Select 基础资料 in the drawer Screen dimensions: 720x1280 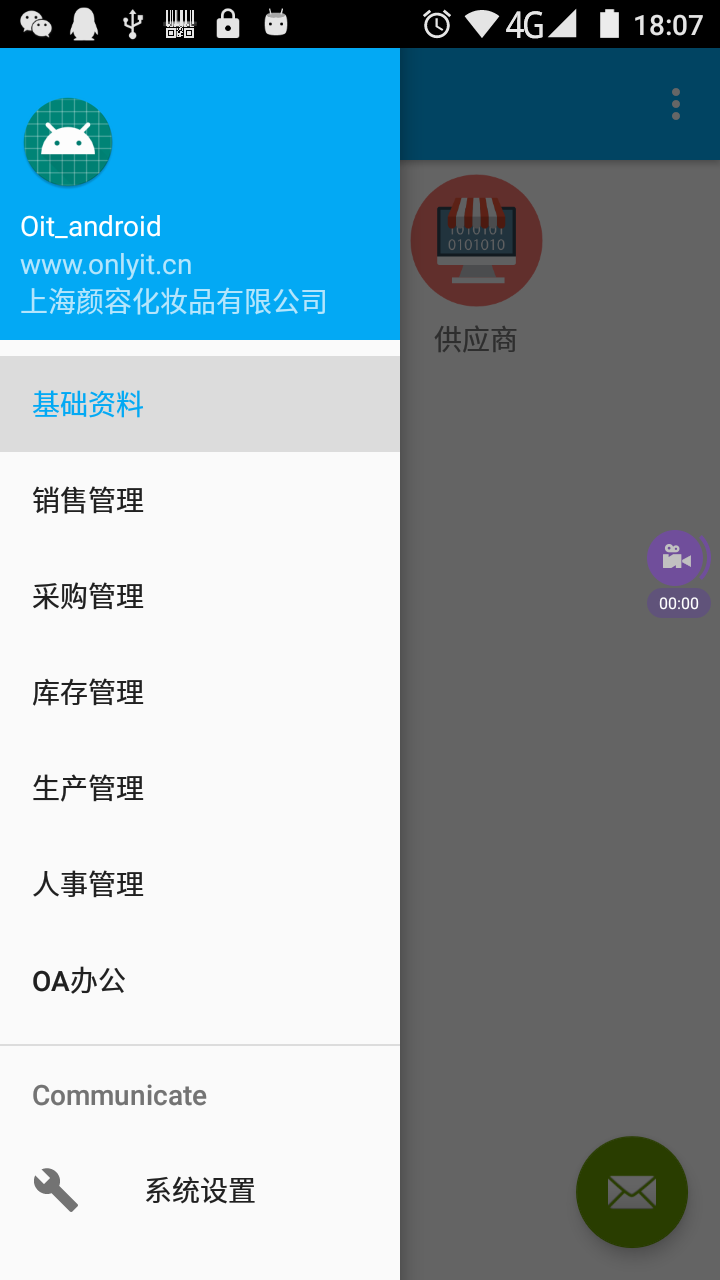pyautogui.click(x=200, y=404)
